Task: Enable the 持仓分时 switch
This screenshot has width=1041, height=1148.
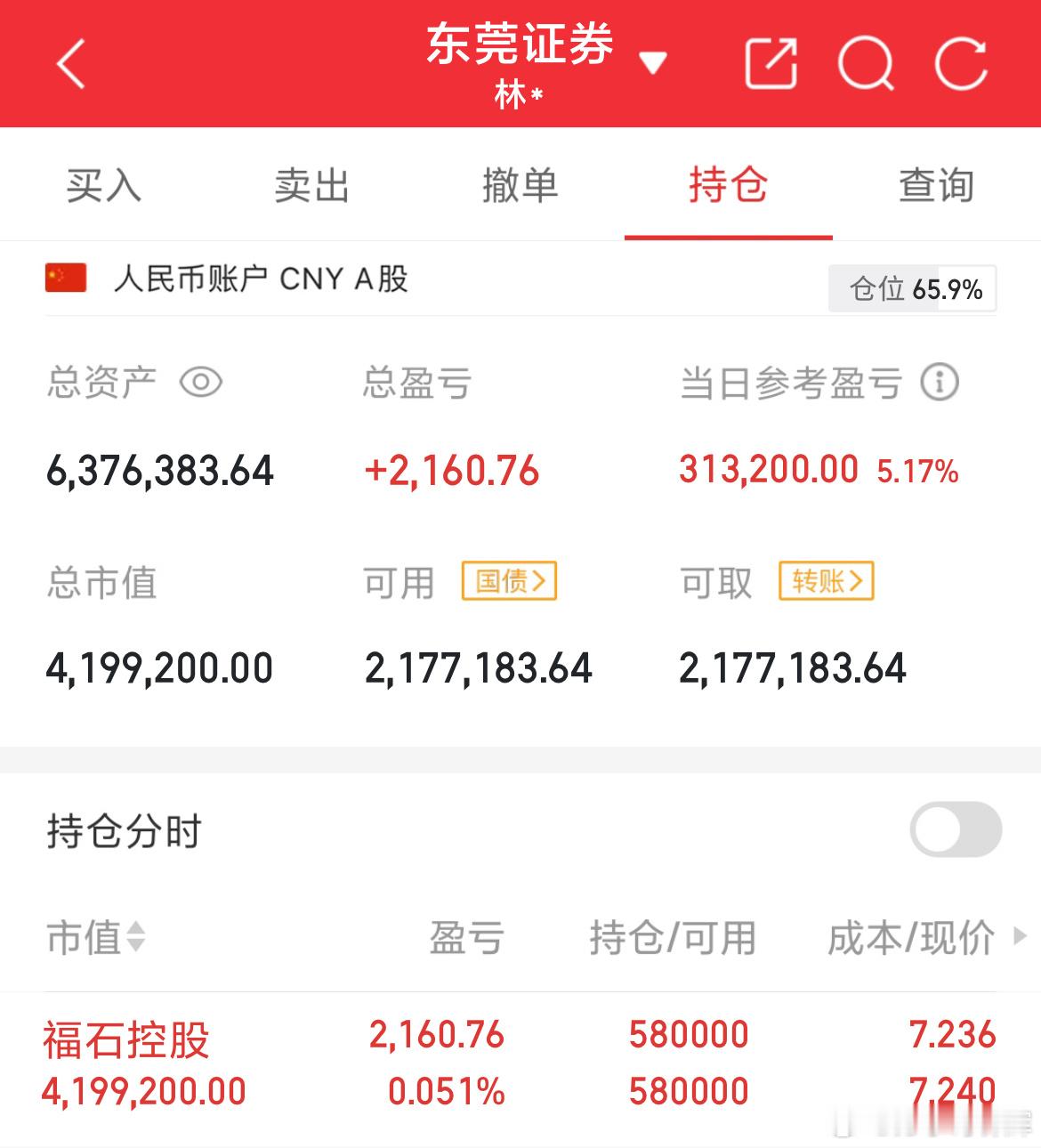Action: (x=955, y=829)
